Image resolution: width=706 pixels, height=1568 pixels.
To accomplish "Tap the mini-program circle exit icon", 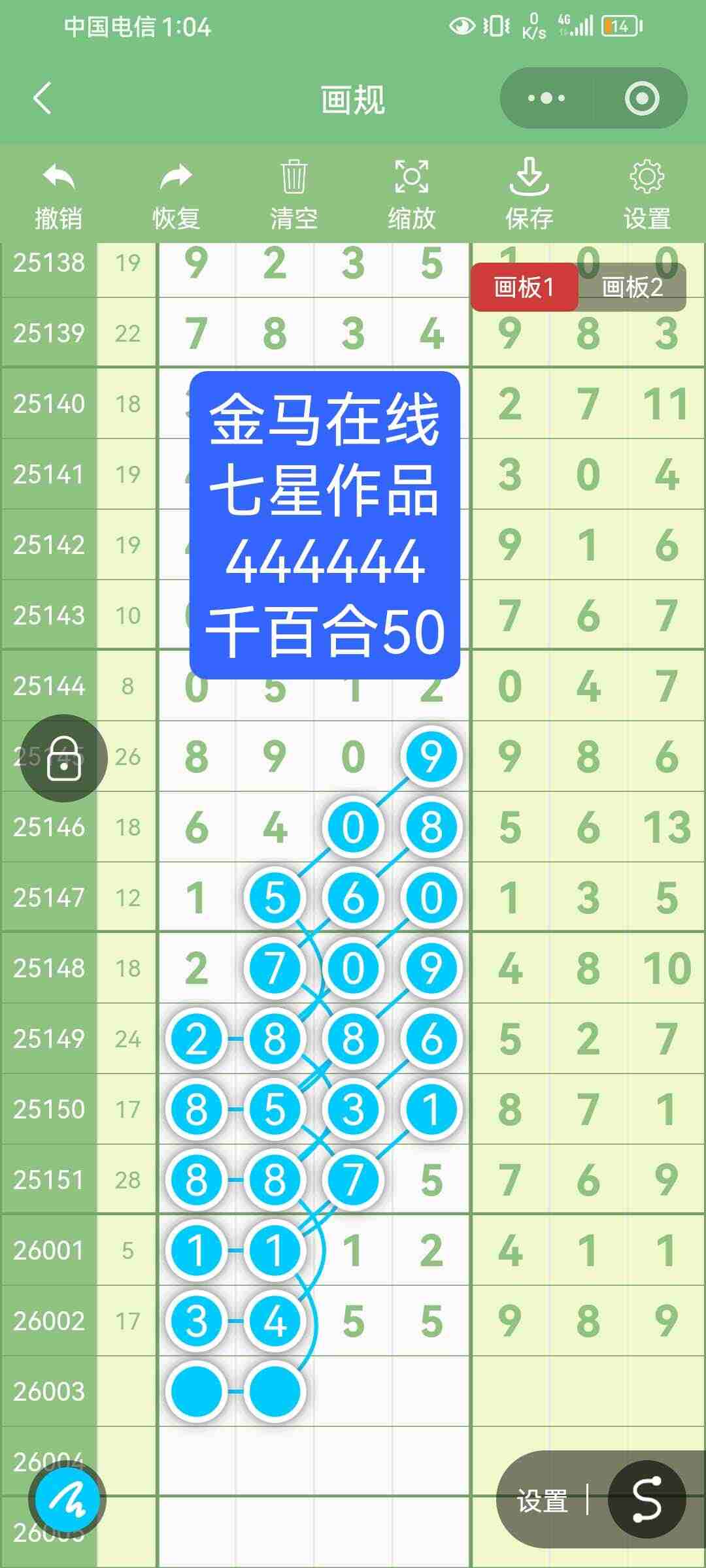I will [642, 98].
